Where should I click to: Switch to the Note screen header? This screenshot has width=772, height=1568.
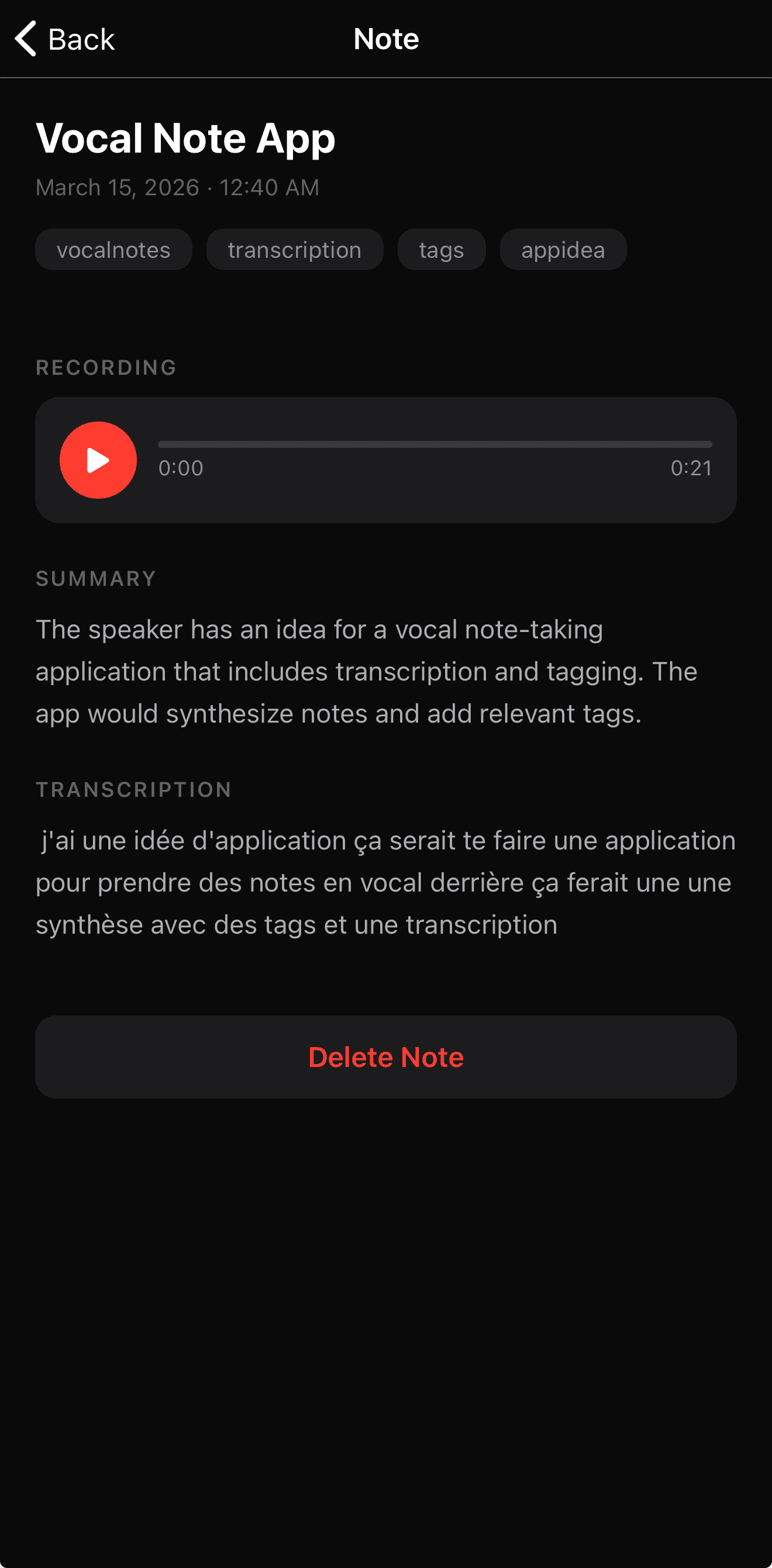click(386, 39)
